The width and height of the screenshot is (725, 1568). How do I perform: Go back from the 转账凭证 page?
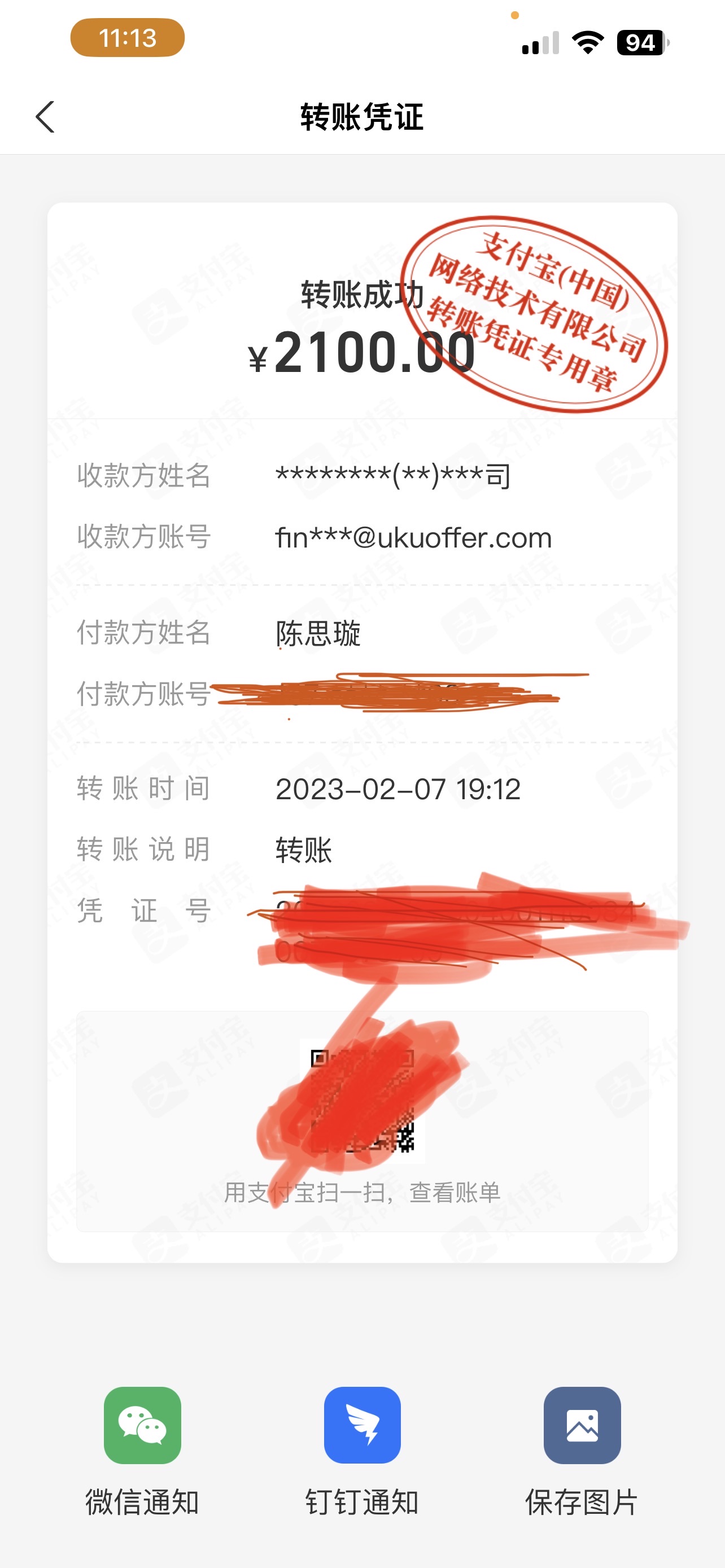click(x=45, y=117)
